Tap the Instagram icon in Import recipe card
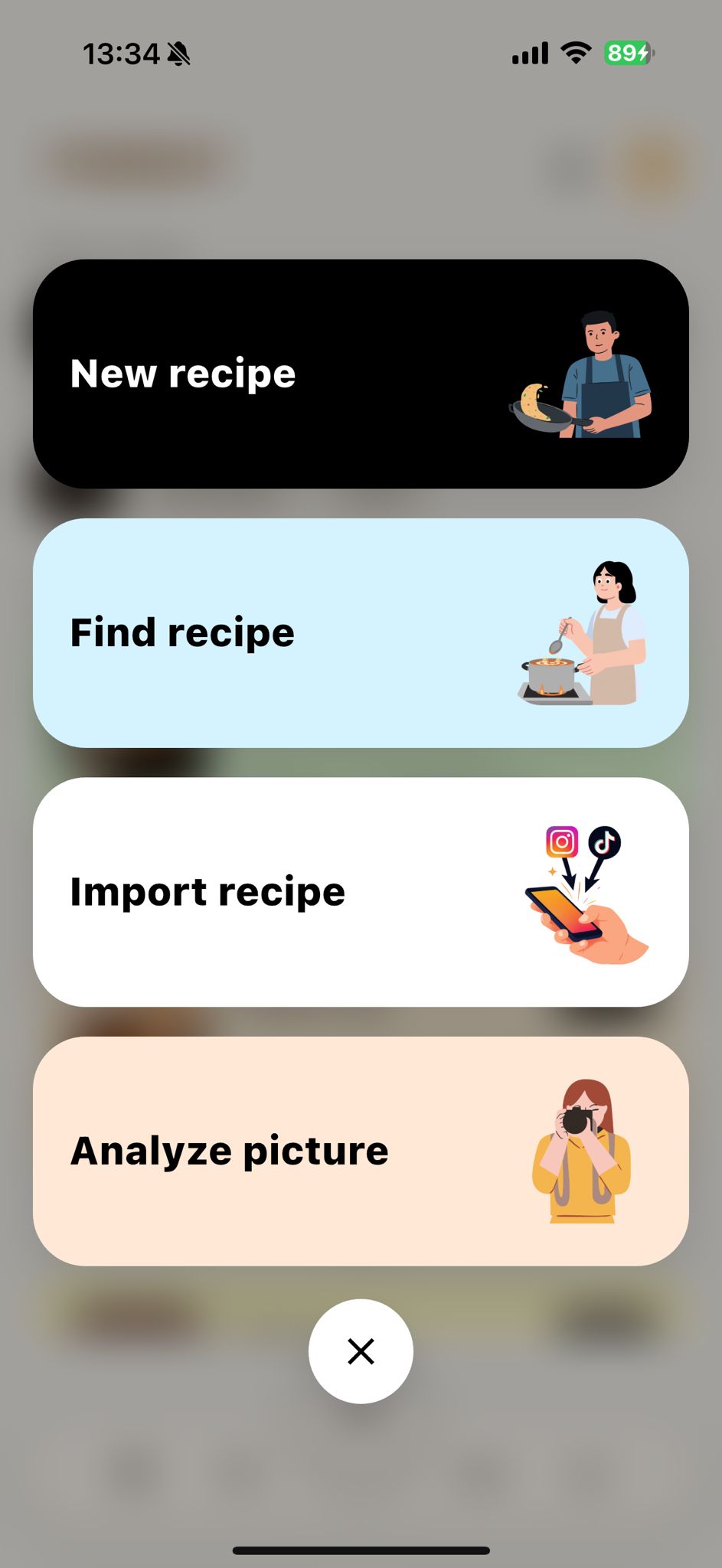Viewport: 722px width, 1568px height. coord(561,842)
